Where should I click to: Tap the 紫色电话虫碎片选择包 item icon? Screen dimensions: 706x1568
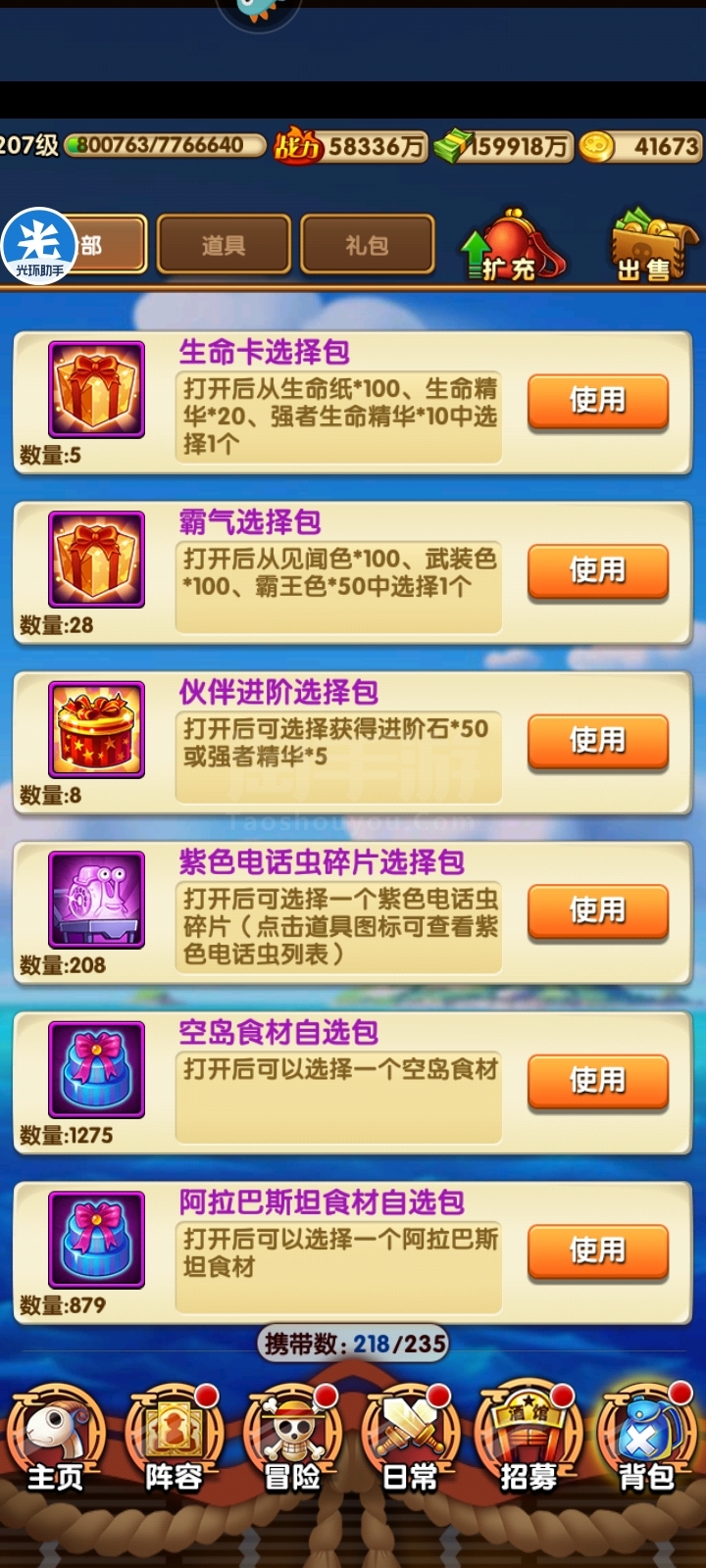97,899
